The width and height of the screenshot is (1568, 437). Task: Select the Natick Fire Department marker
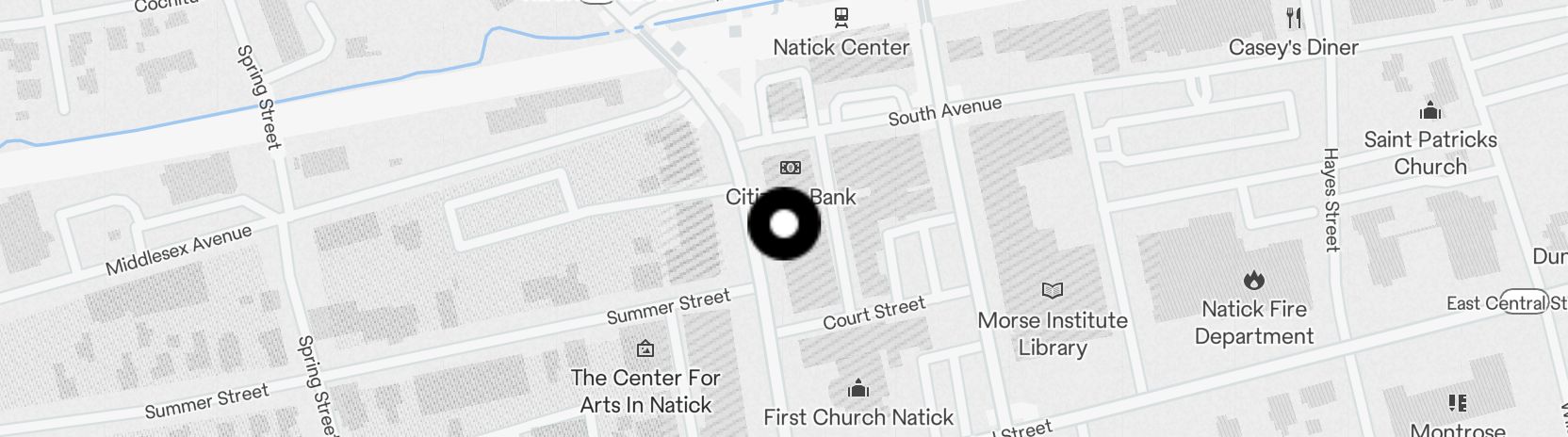click(1253, 280)
